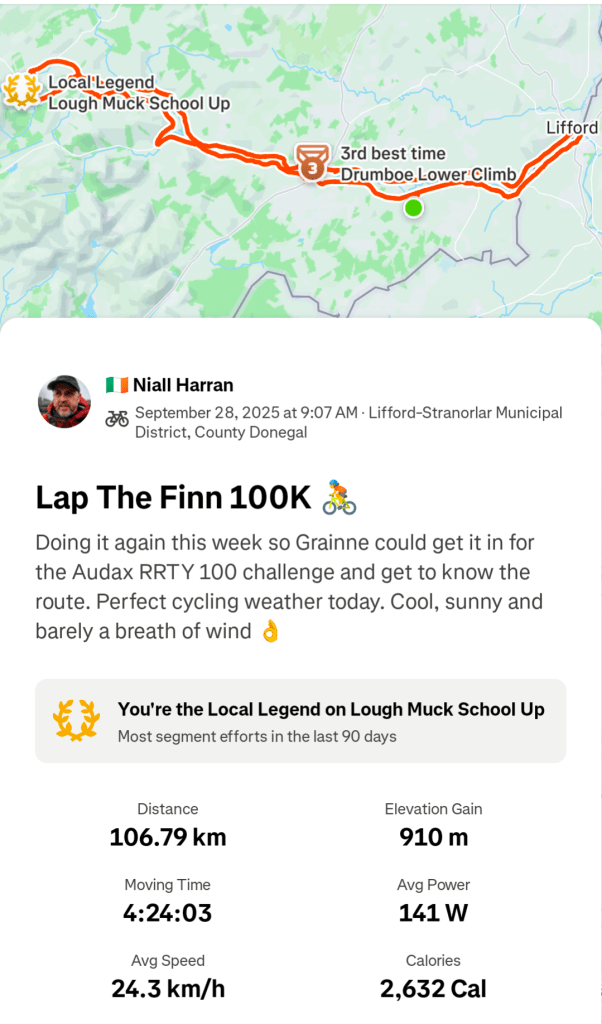602x1024 pixels.
Task: Tap the 3rd best time Drumboe Lower Climb medal
Action: pyautogui.click(x=312, y=162)
